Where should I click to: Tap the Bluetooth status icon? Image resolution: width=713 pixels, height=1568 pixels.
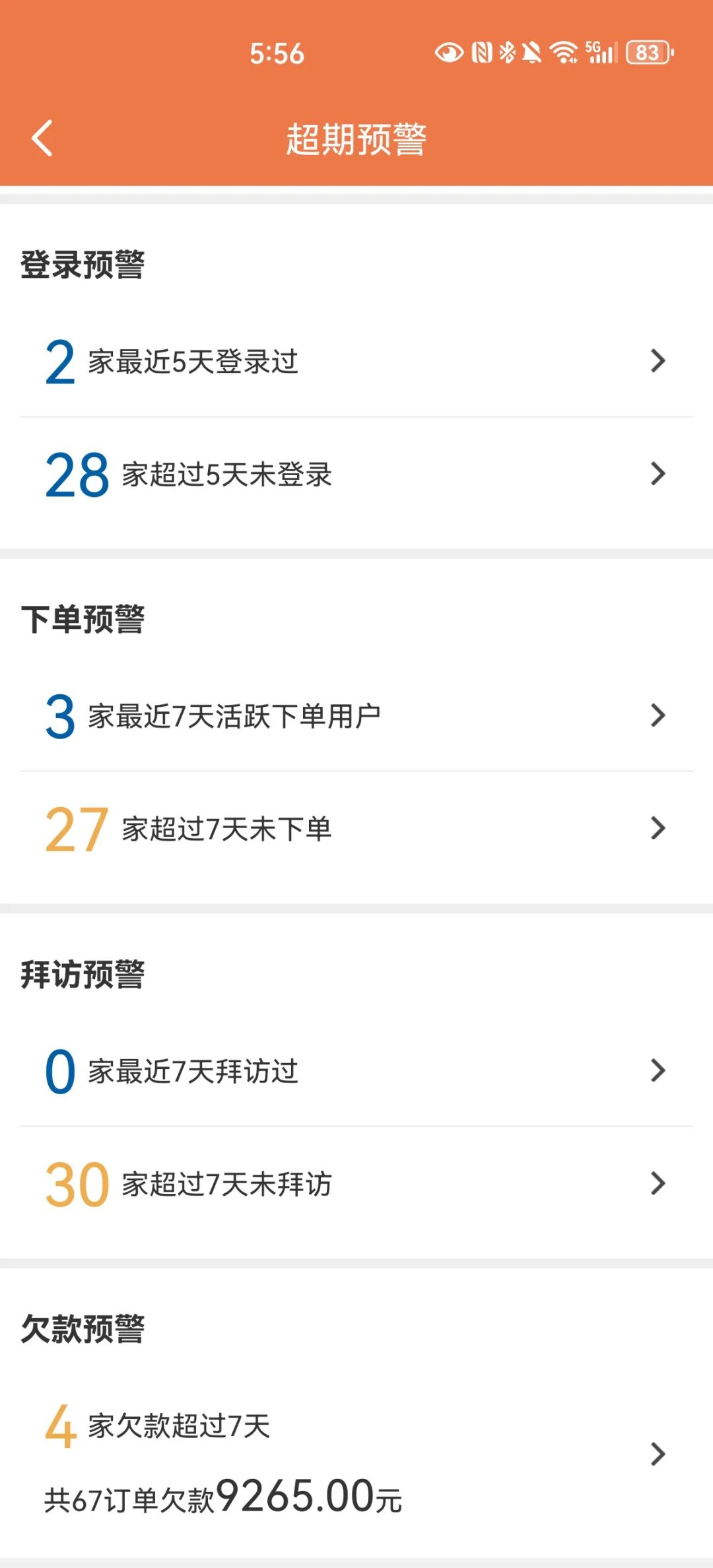507,51
